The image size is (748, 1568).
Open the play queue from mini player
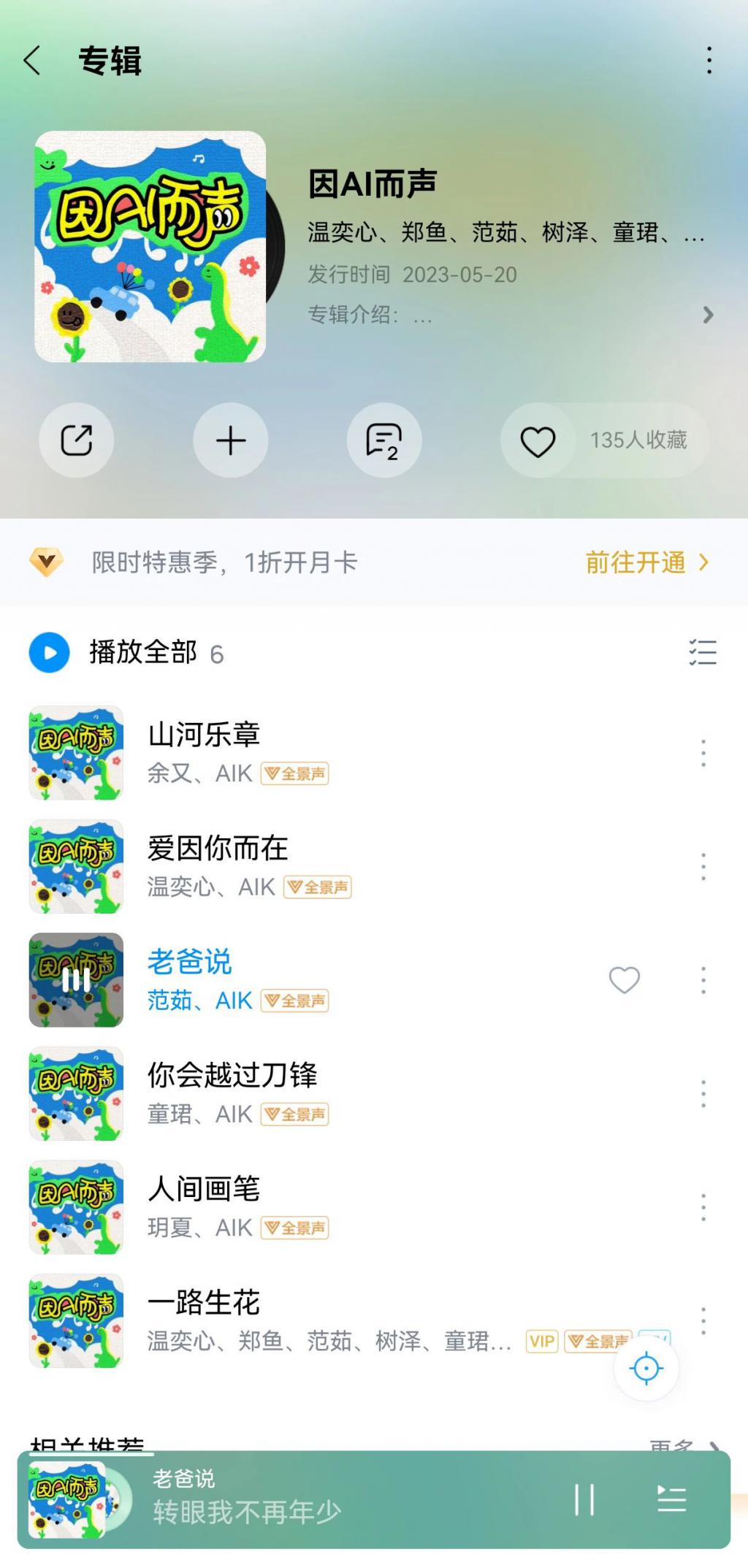671,1499
